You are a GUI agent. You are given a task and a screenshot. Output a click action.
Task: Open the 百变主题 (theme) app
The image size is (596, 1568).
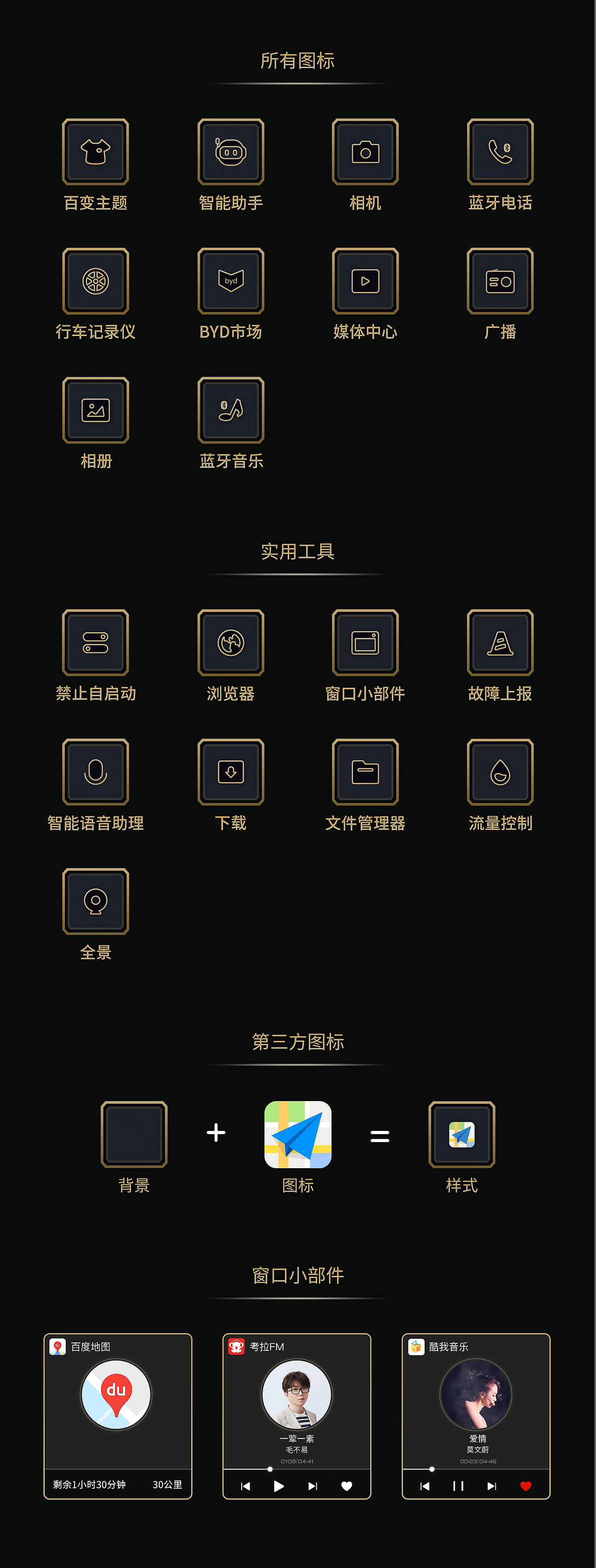[x=95, y=151]
